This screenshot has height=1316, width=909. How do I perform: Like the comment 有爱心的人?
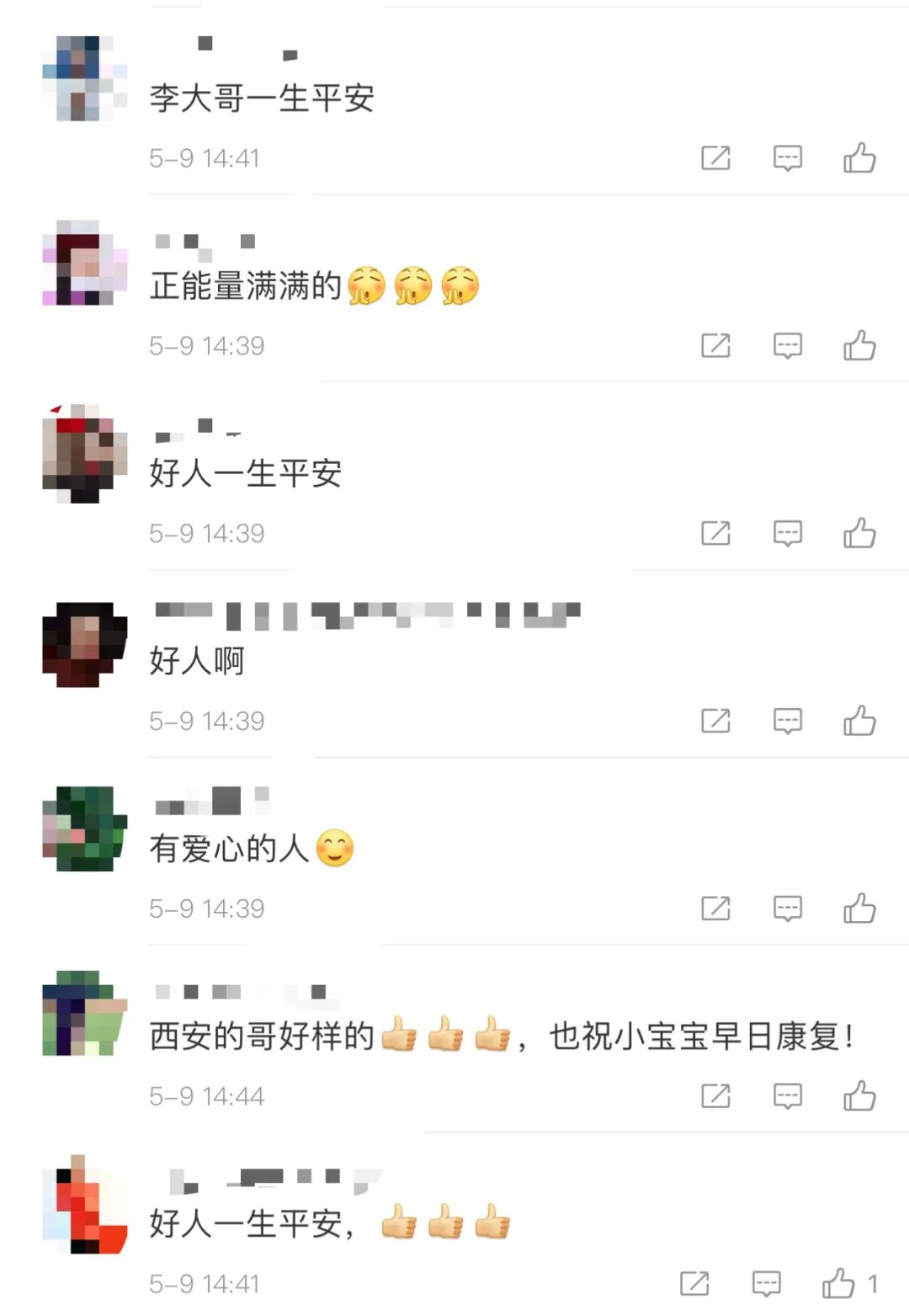(859, 908)
